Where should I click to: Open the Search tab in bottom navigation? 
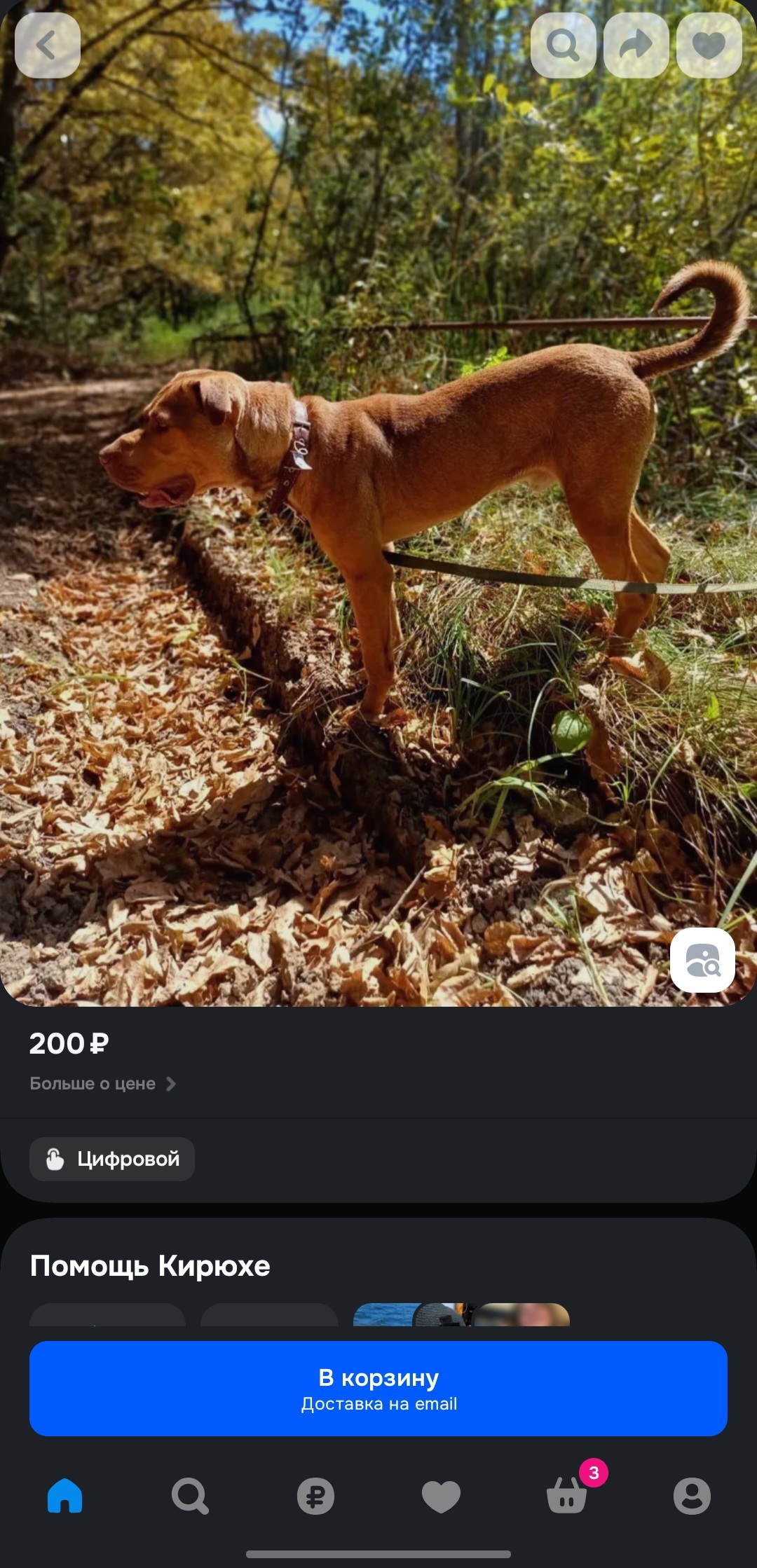[190, 1496]
